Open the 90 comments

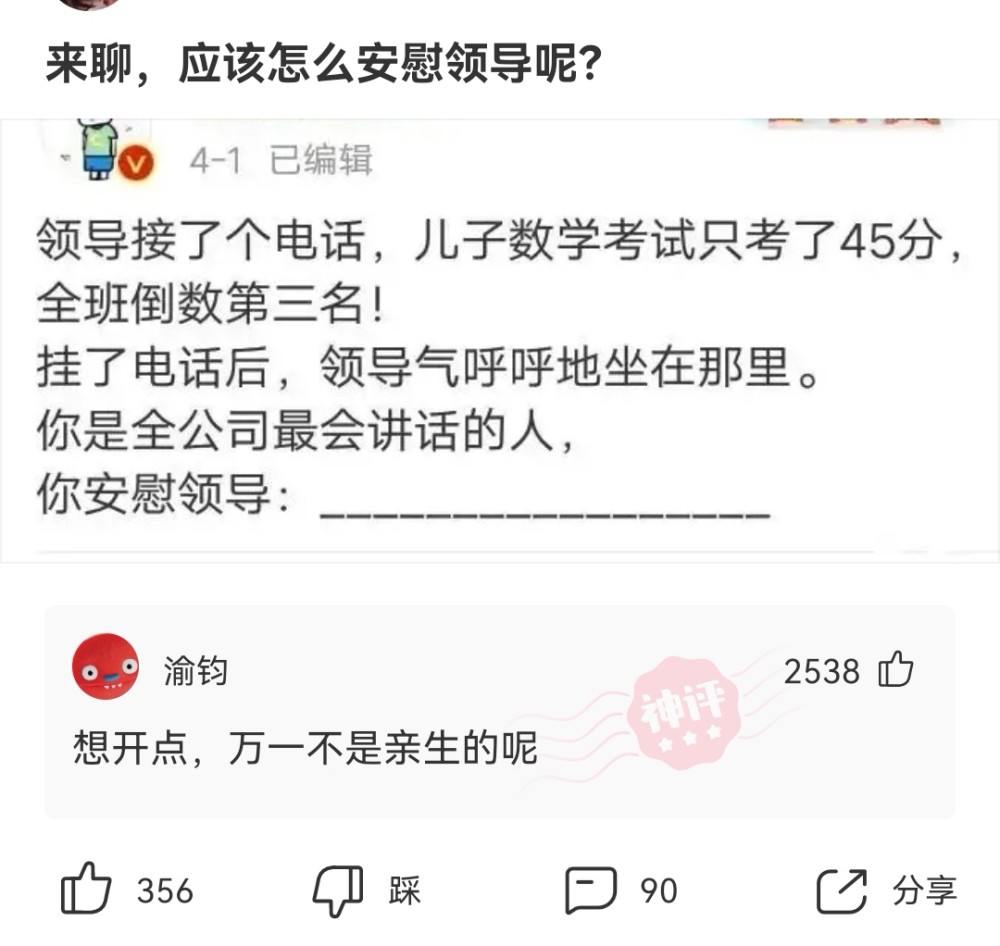(x=591, y=889)
